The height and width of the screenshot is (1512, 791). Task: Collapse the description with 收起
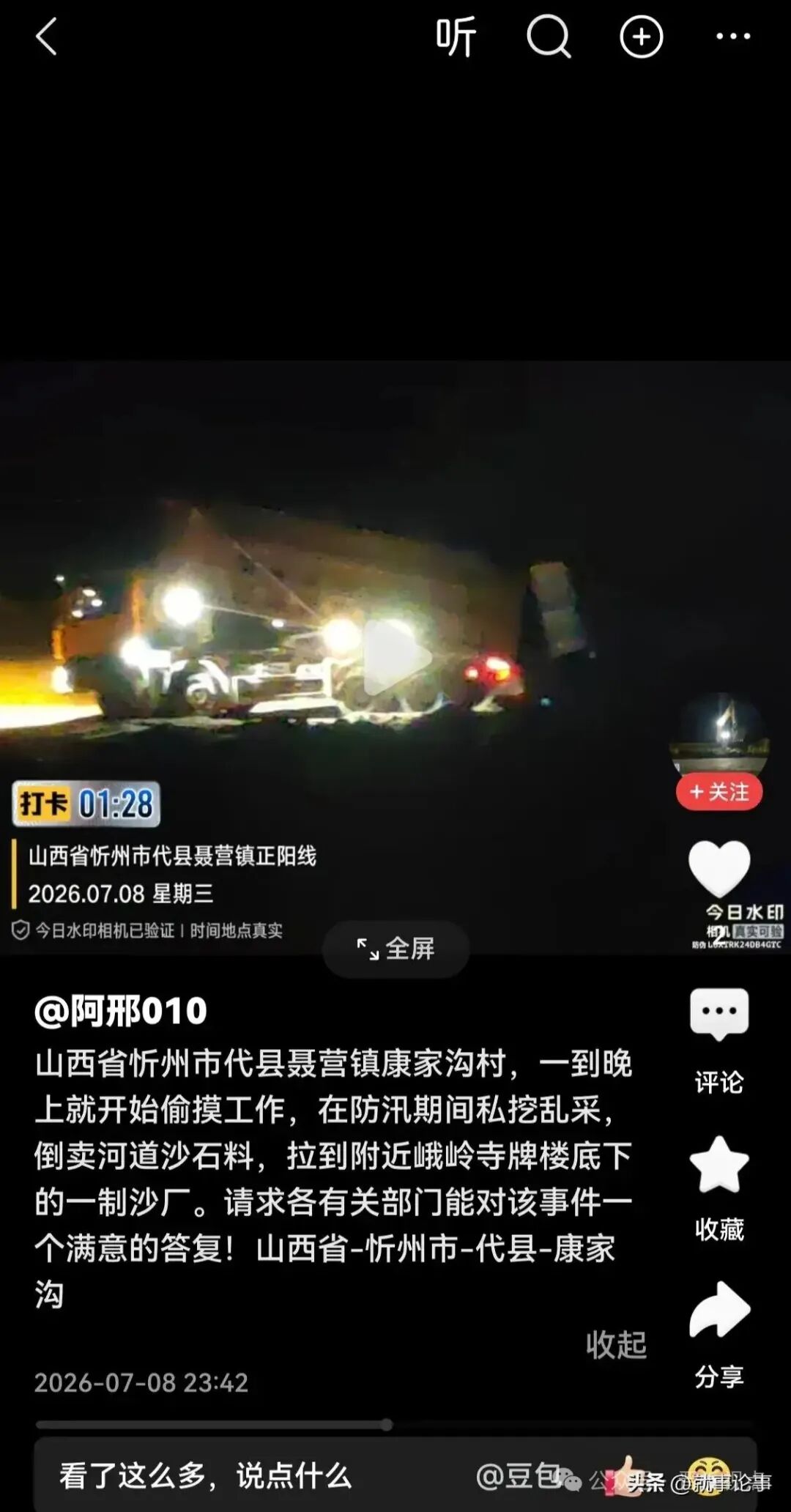(x=616, y=1345)
